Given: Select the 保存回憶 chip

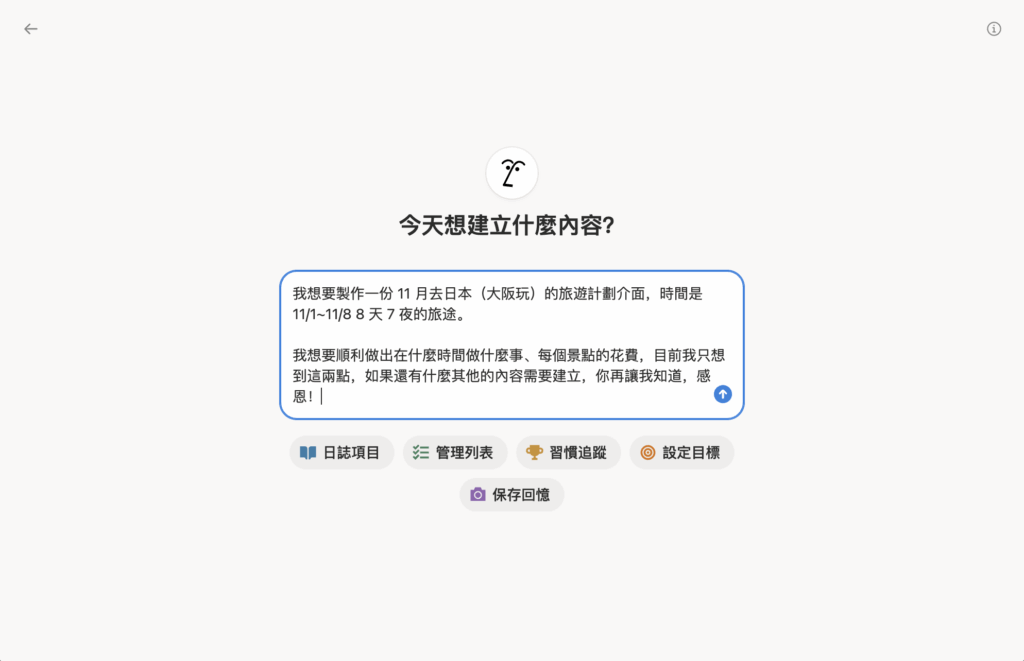Looking at the screenshot, I should click(511, 494).
